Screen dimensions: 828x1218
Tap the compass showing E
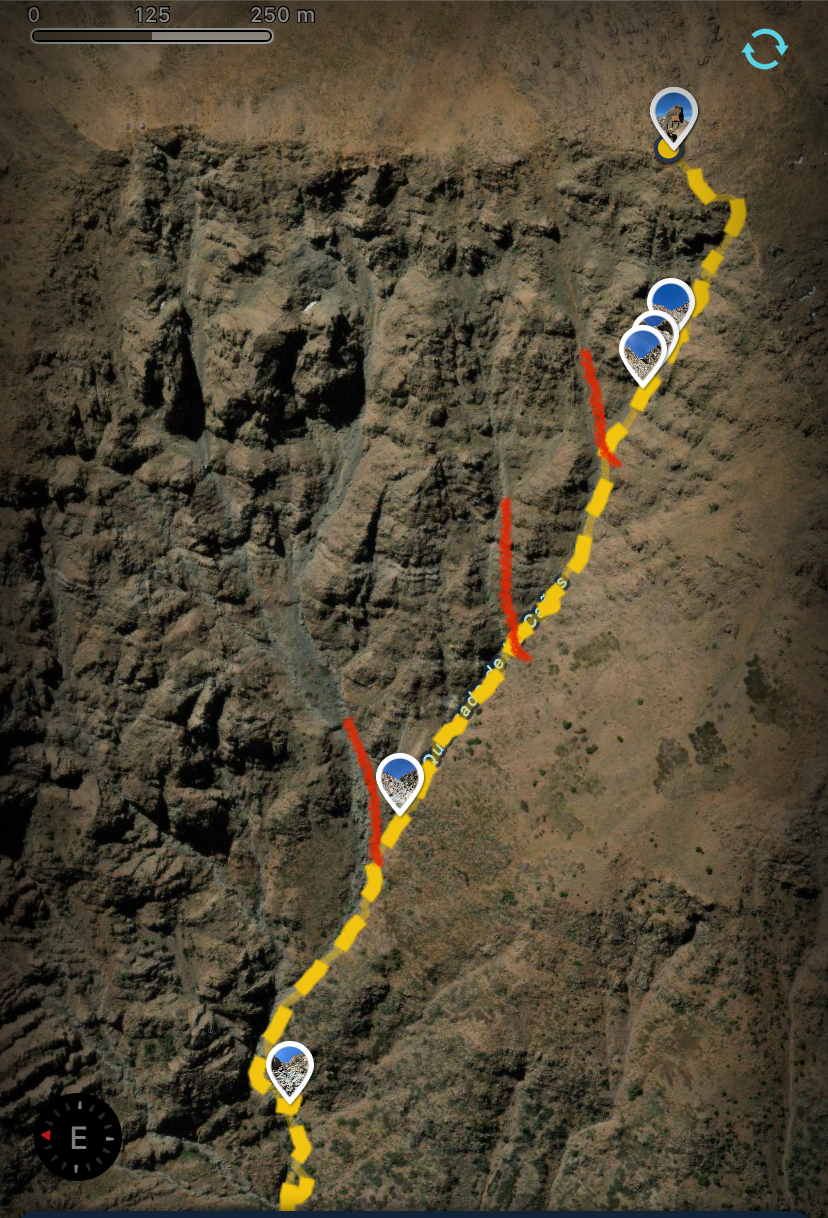[x=78, y=1137]
